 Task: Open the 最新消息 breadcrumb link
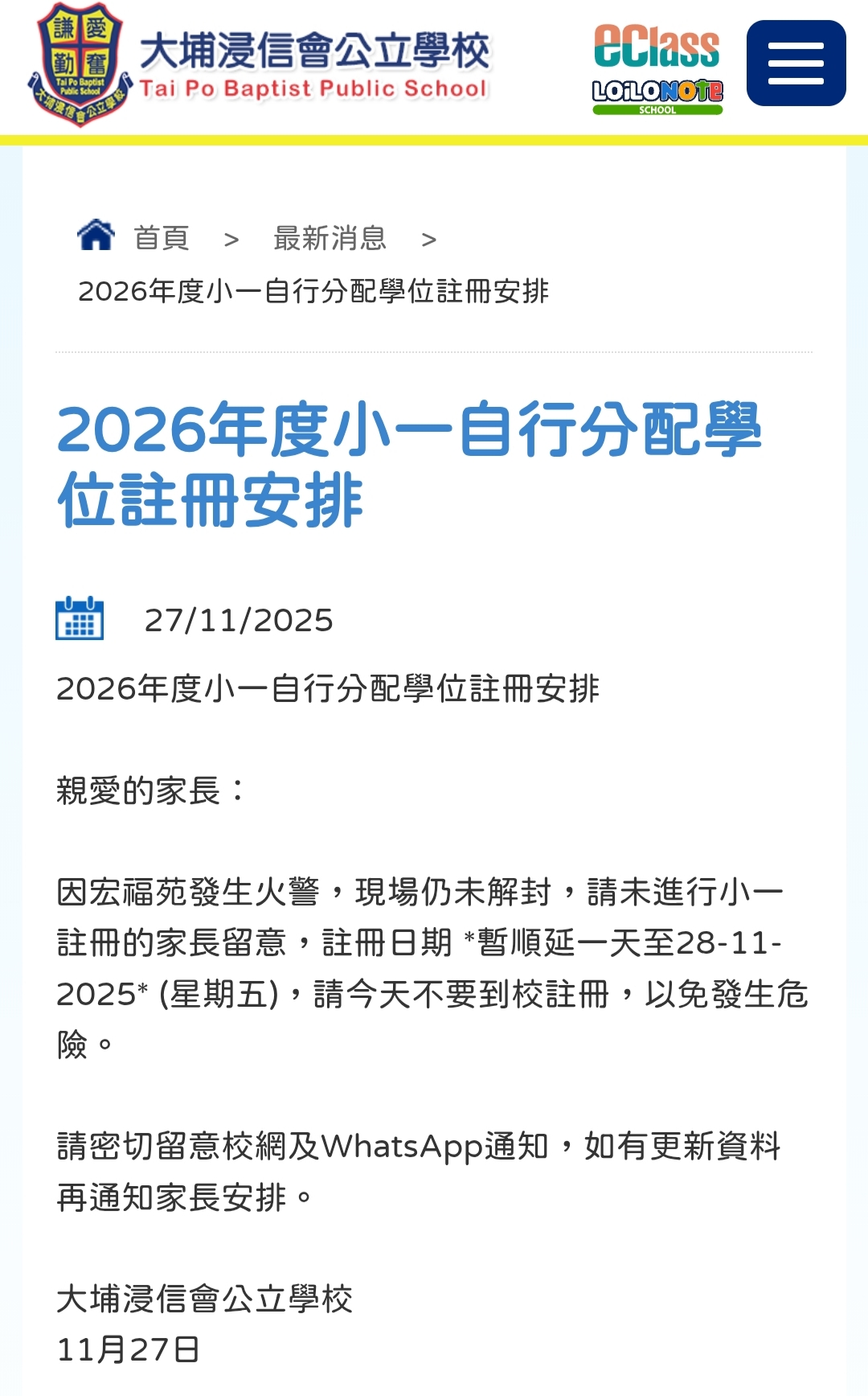point(330,238)
